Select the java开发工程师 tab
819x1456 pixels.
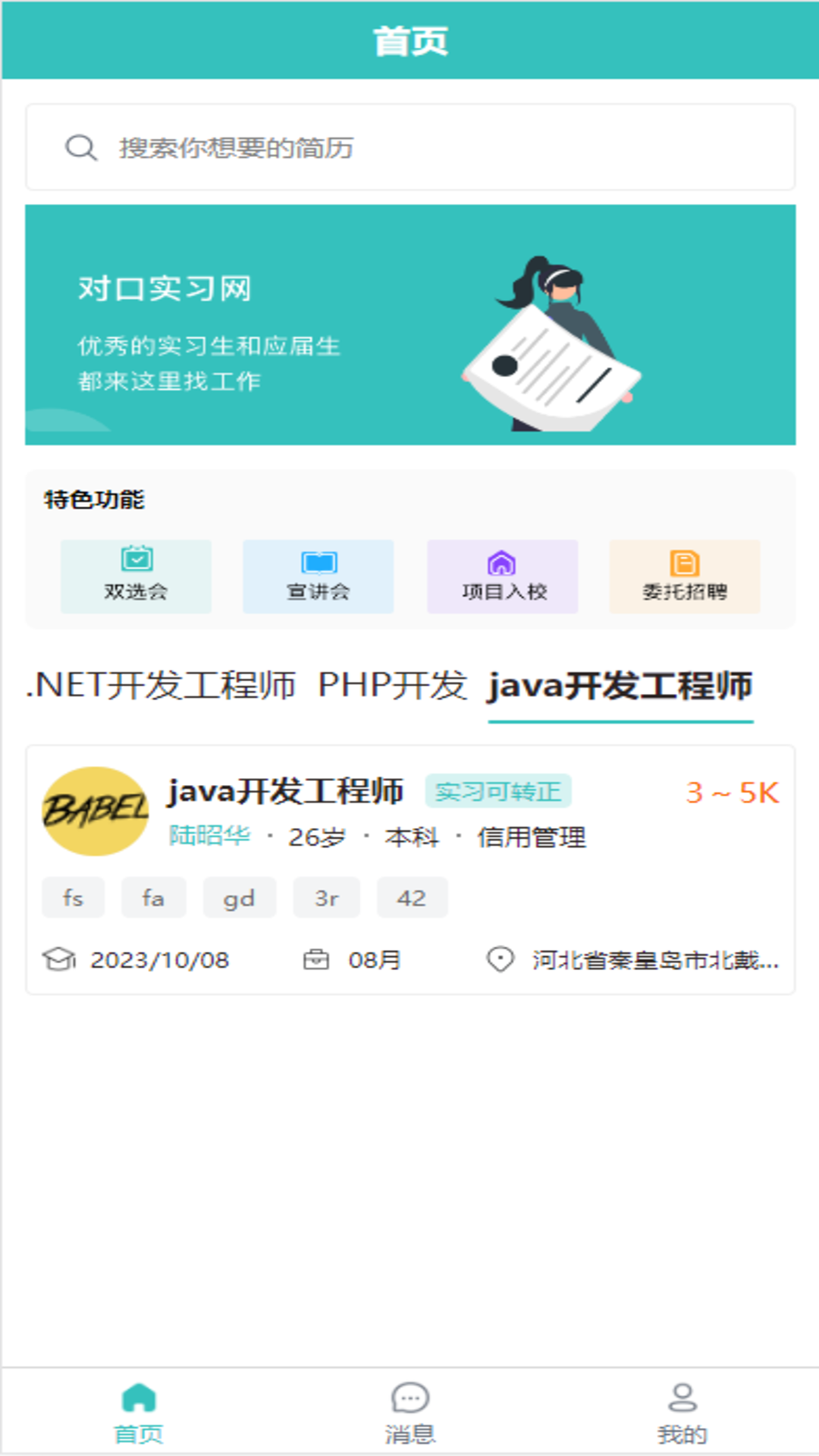(620, 687)
